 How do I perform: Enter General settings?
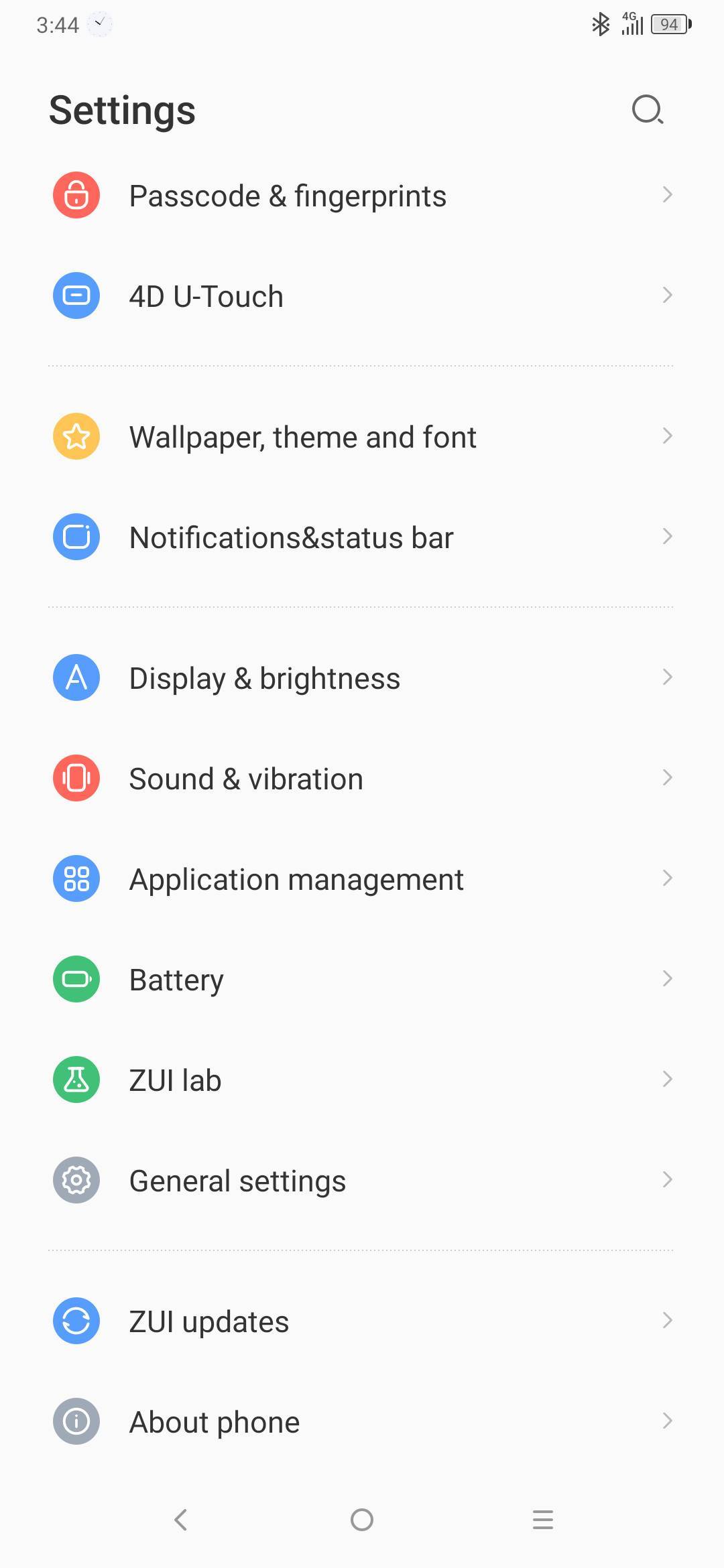tap(362, 1181)
